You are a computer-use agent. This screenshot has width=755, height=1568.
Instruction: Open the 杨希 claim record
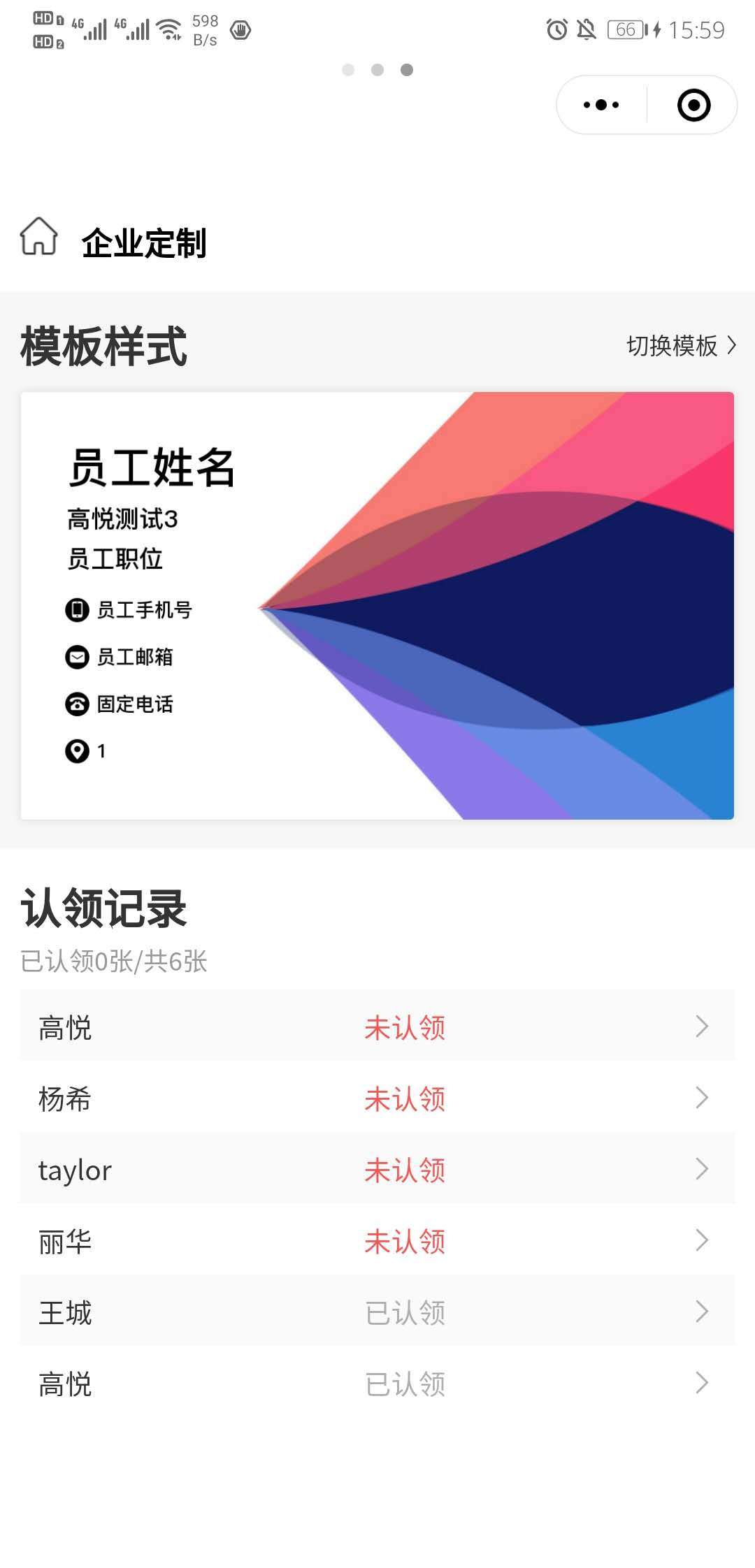[377, 1098]
